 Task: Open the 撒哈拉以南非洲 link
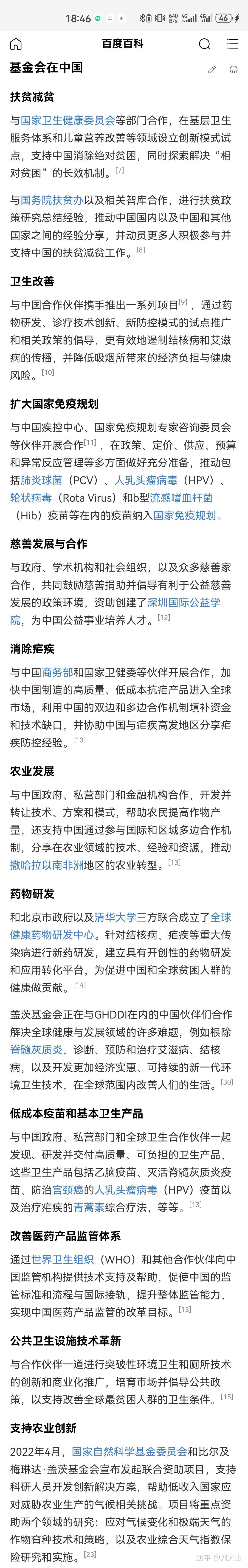tap(47, 865)
